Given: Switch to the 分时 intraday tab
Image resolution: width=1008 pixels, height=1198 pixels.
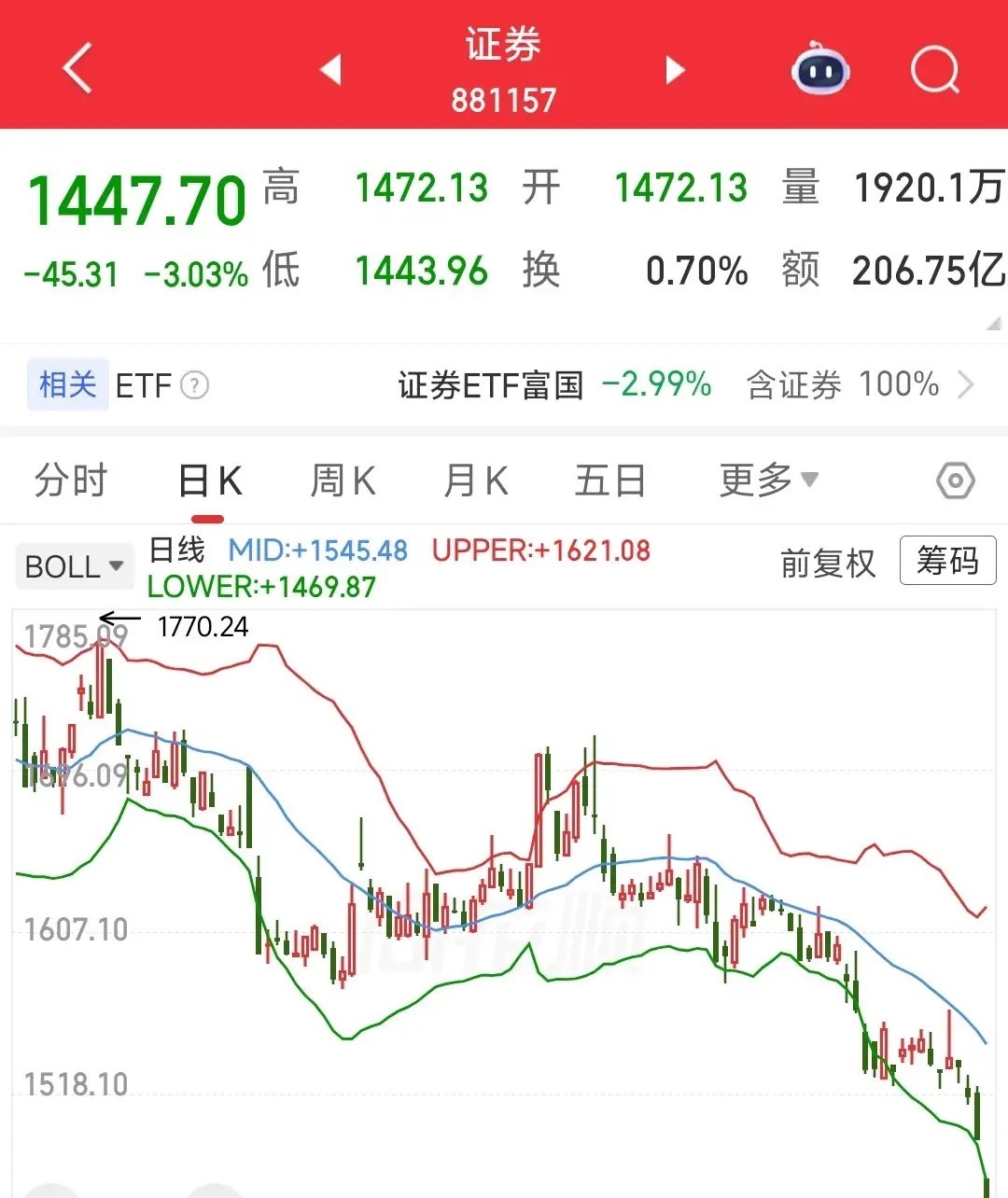Looking at the screenshot, I should coord(70,481).
